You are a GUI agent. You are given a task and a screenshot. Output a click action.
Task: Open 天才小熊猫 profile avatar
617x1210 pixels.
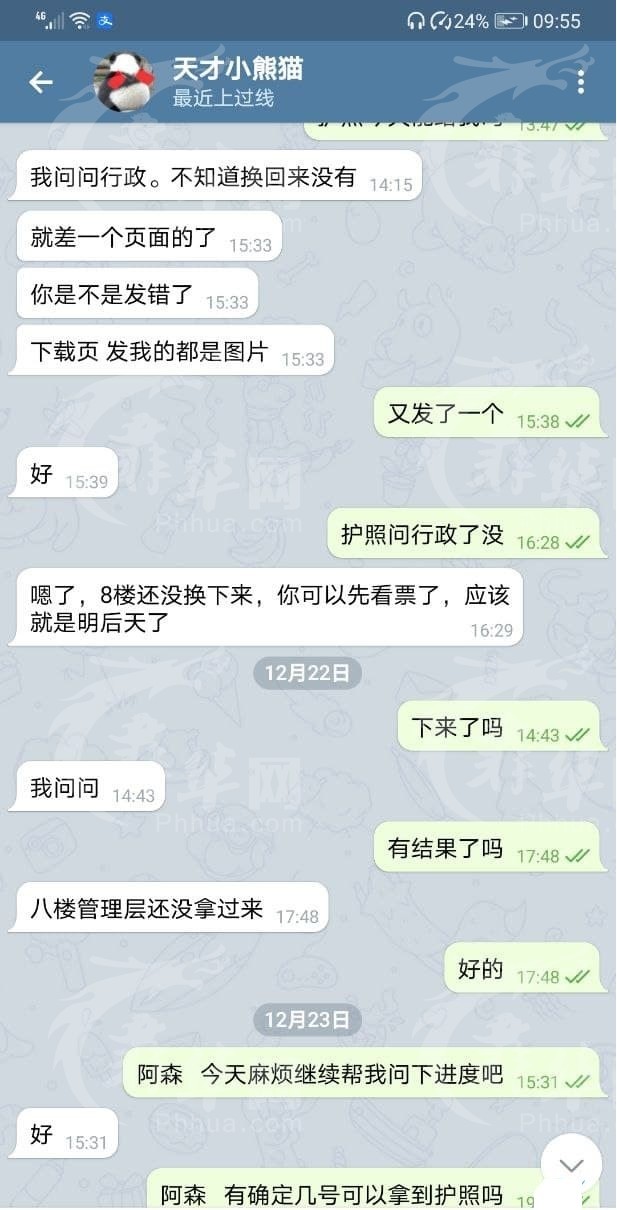click(x=124, y=82)
